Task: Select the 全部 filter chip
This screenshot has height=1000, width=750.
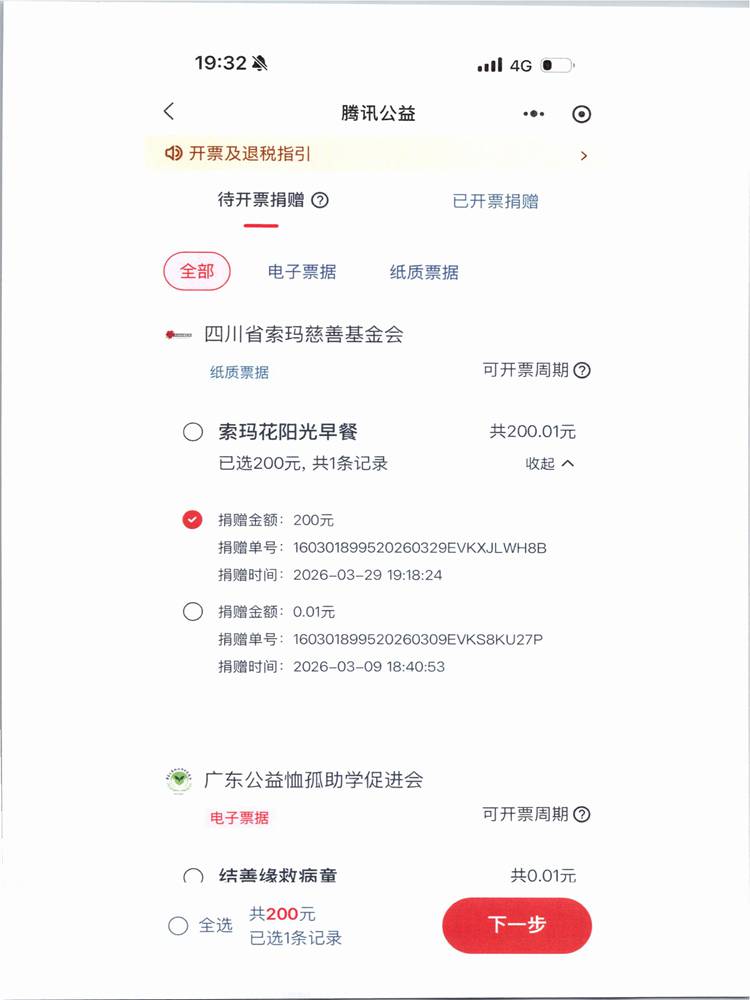Action: [x=197, y=271]
